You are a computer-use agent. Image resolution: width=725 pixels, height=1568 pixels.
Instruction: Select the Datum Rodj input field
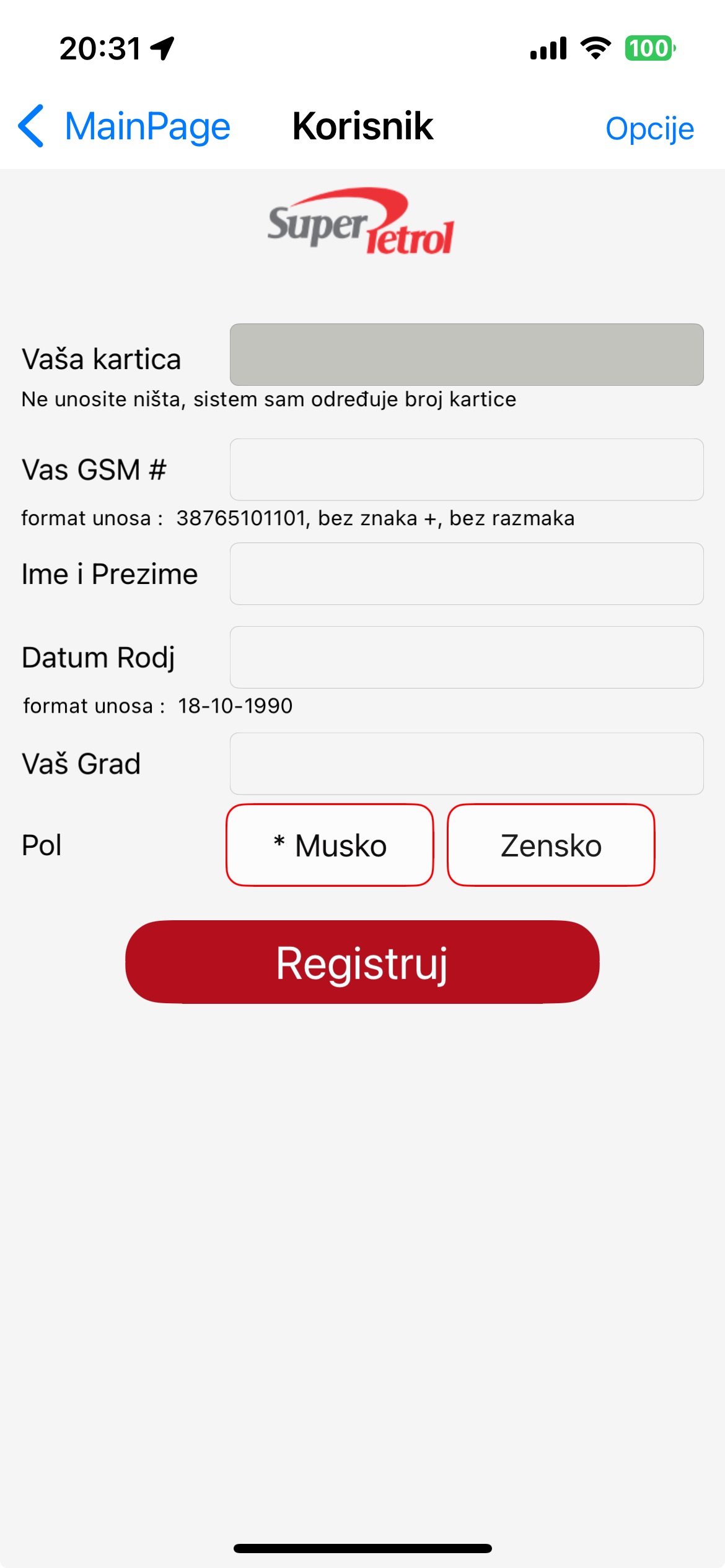[x=466, y=657]
